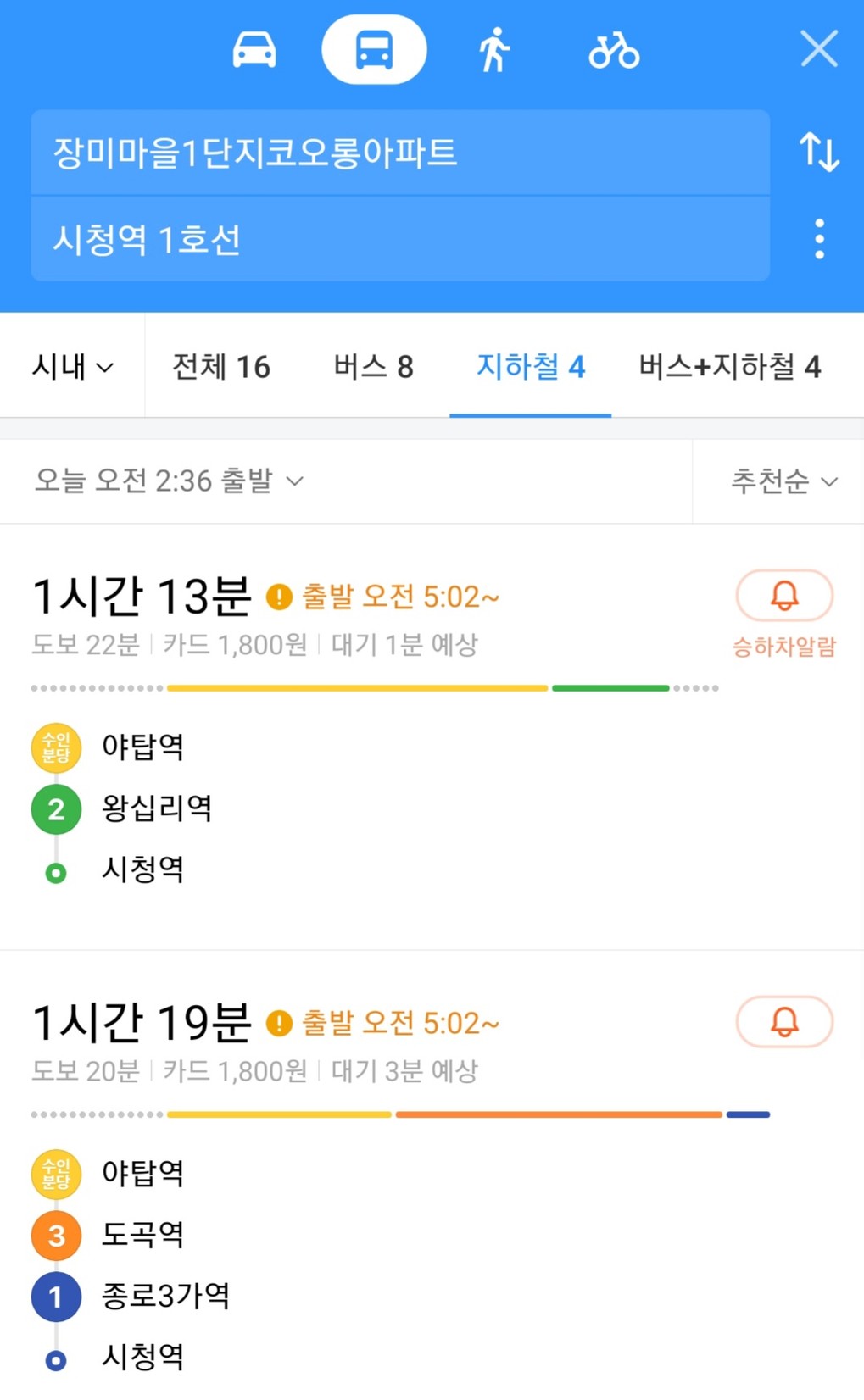Open the three-dot overflow menu

point(819,239)
